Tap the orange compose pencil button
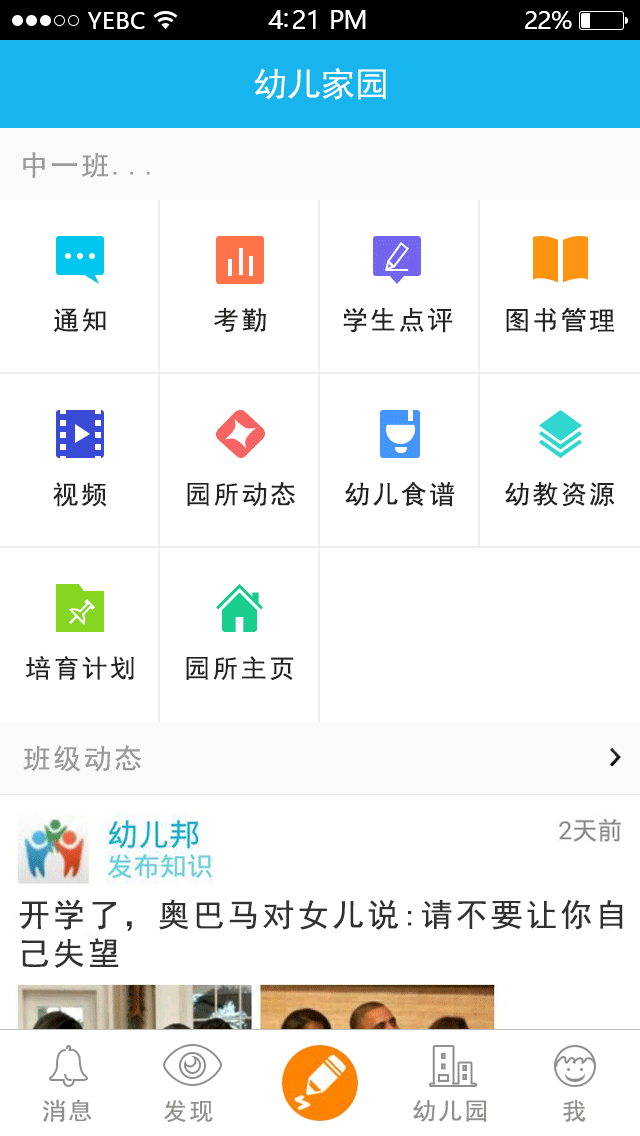The width and height of the screenshot is (640, 1136). [320, 1083]
